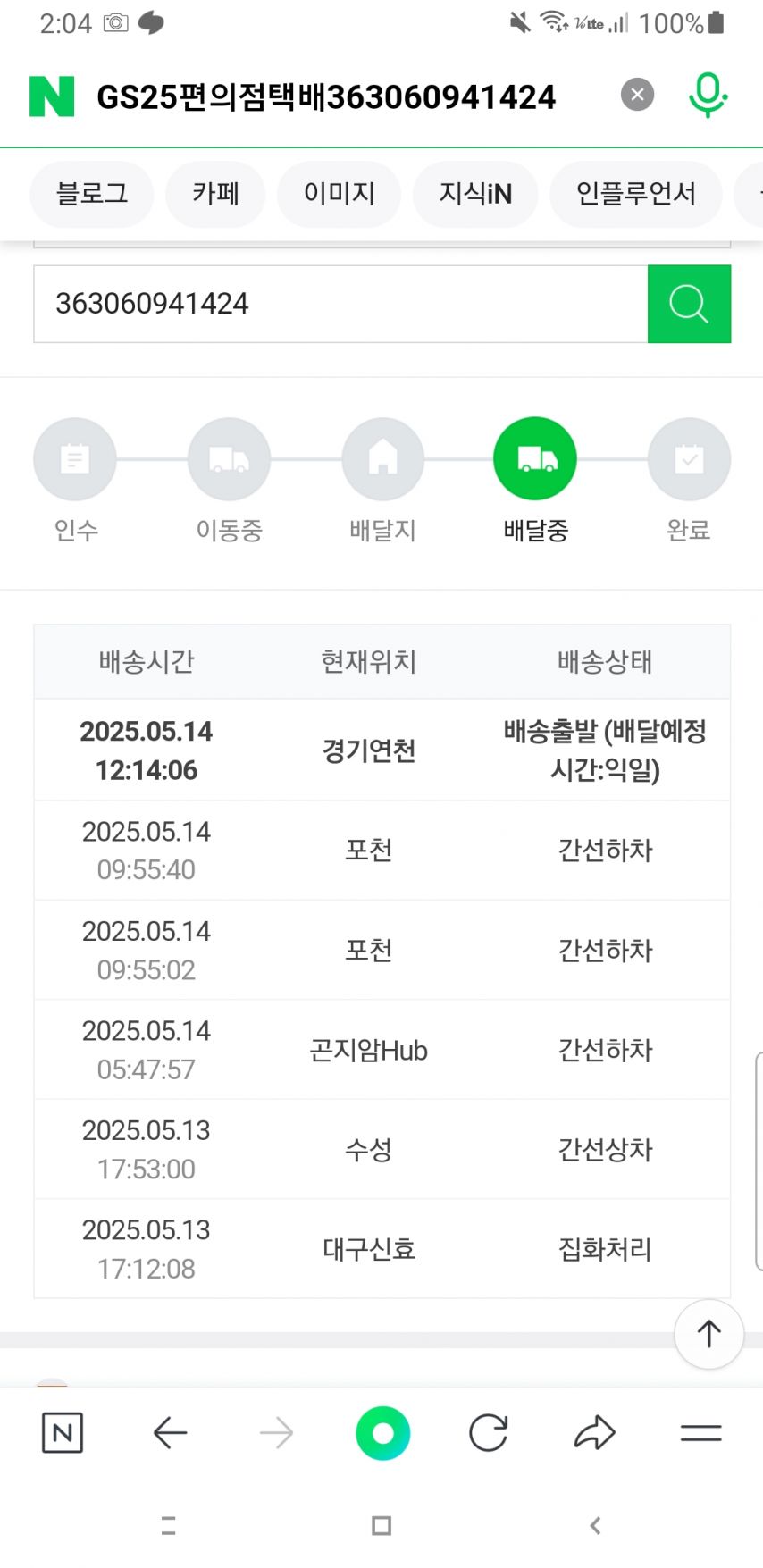Tap the green Naver N logo
This screenshot has height=1568, width=763.
coord(52,96)
